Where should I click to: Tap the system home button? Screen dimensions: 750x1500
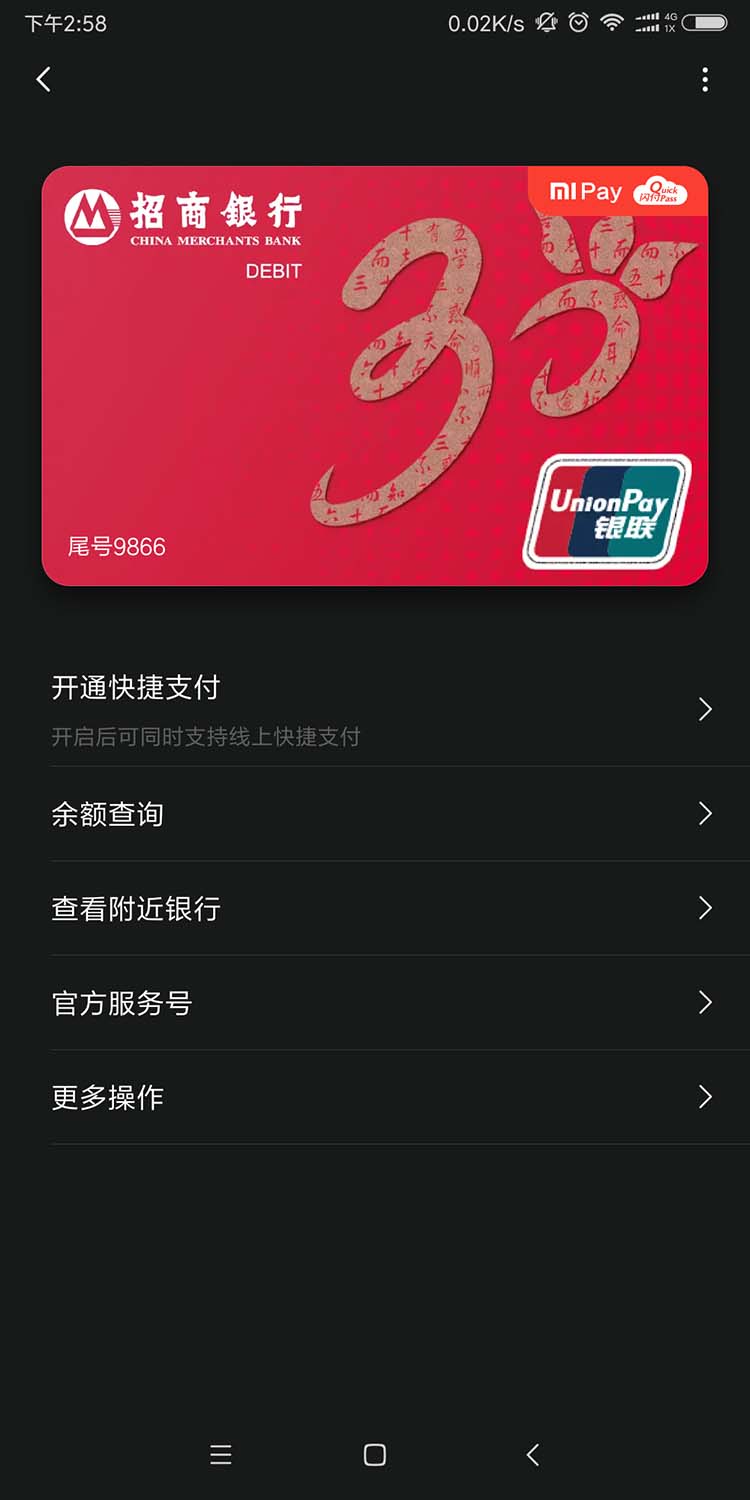click(375, 1455)
